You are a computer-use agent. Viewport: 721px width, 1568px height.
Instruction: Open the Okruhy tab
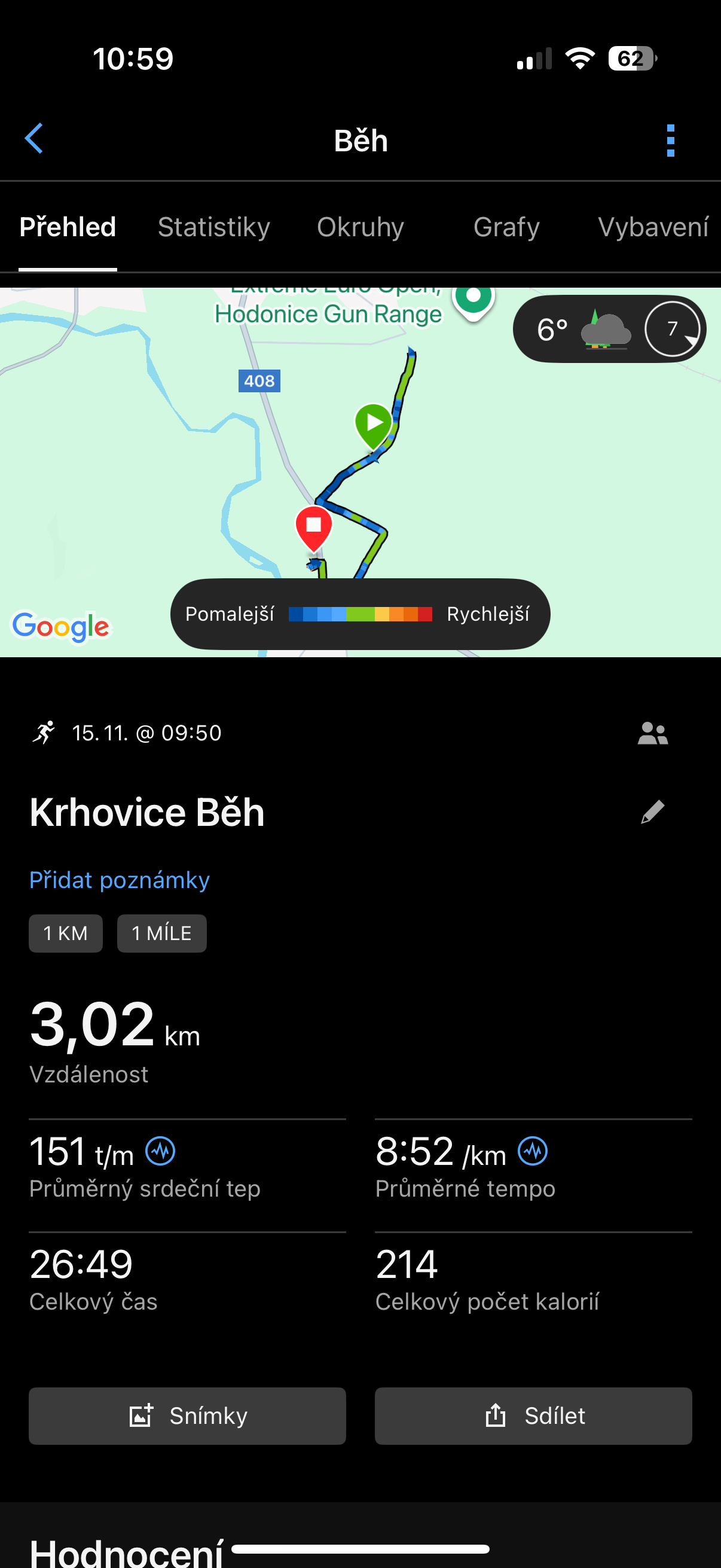click(x=360, y=227)
